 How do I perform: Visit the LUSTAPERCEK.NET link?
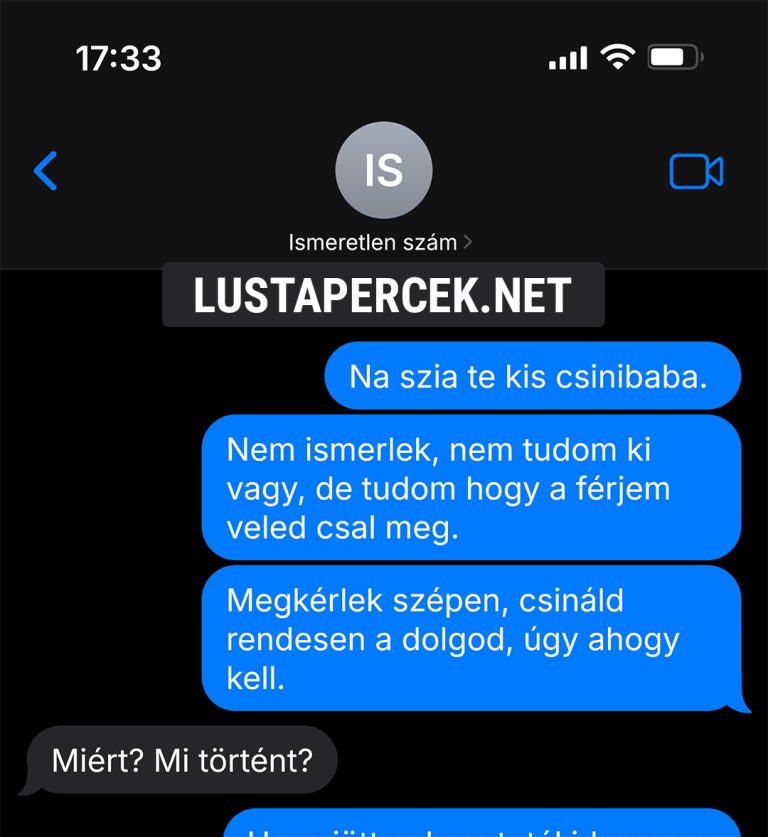click(x=383, y=293)
